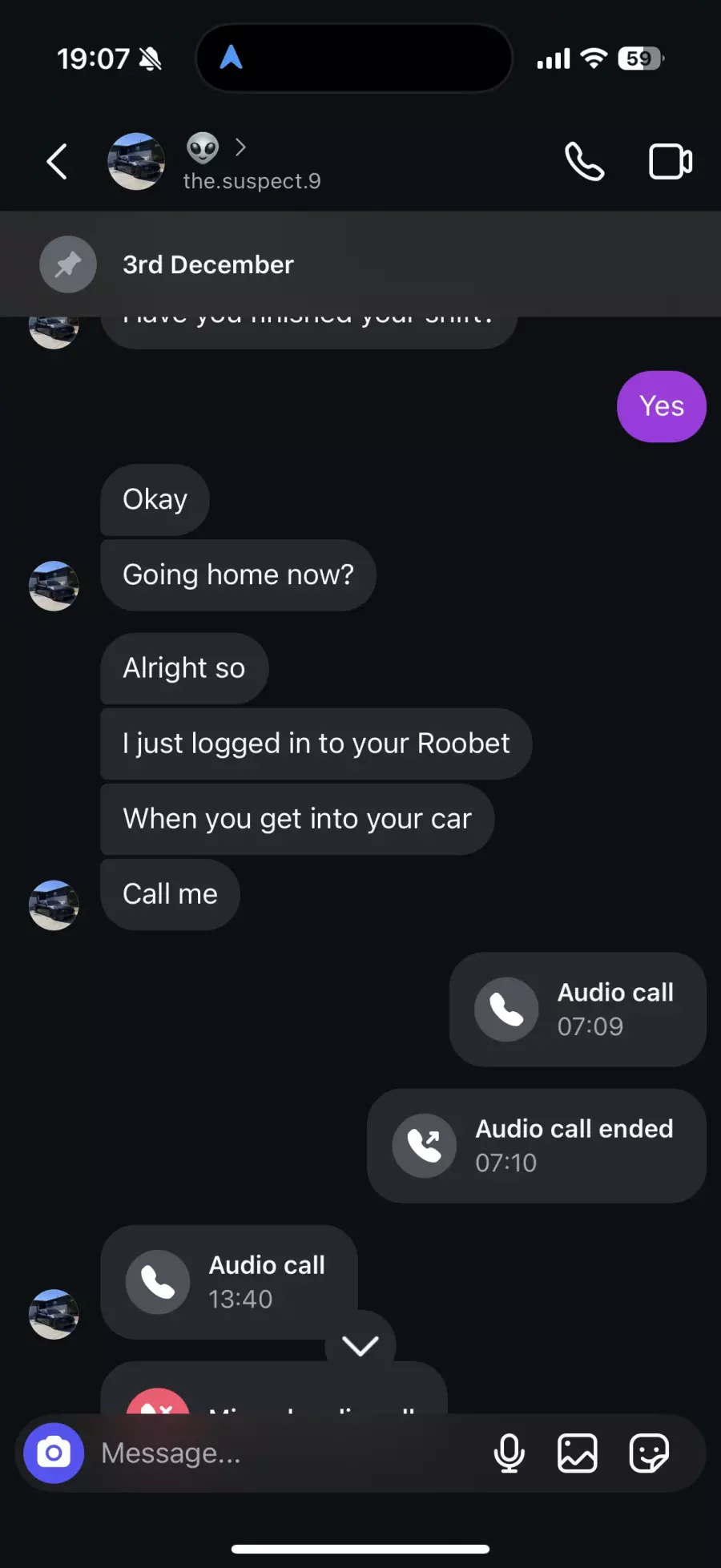Call back from the 07:09 Audio call

pos(578,1010)
